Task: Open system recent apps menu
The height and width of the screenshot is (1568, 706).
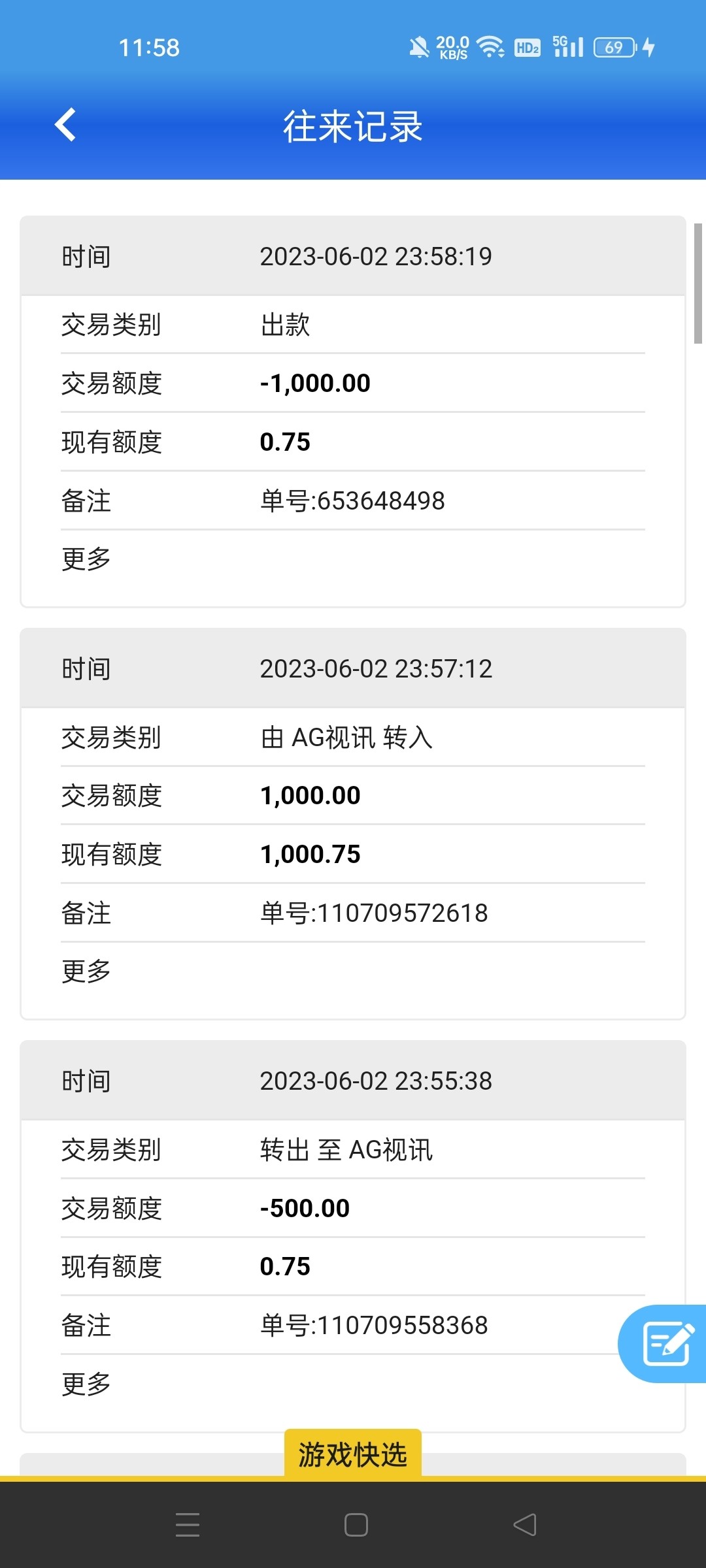Action: (188, 1525)
